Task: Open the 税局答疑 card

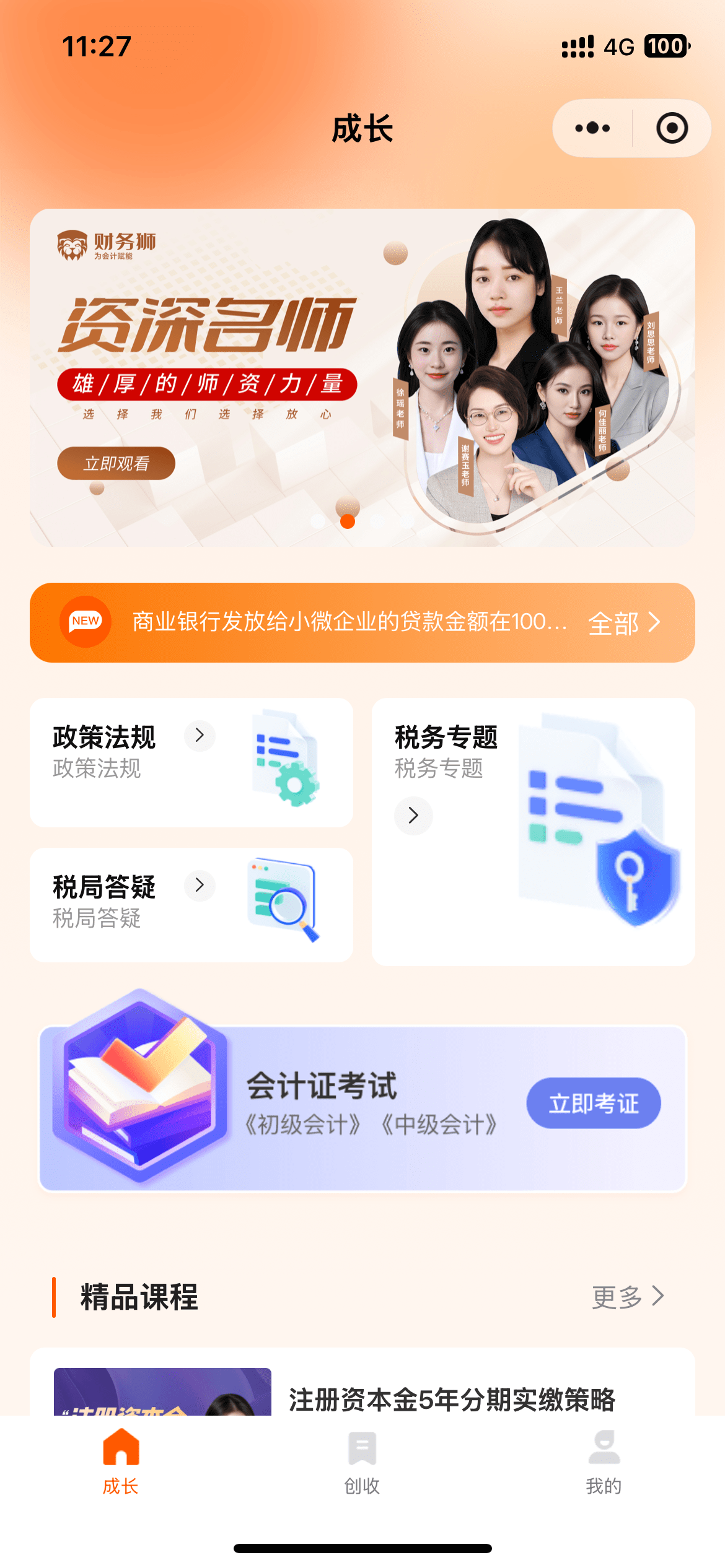Action: (x=191, y=904)
